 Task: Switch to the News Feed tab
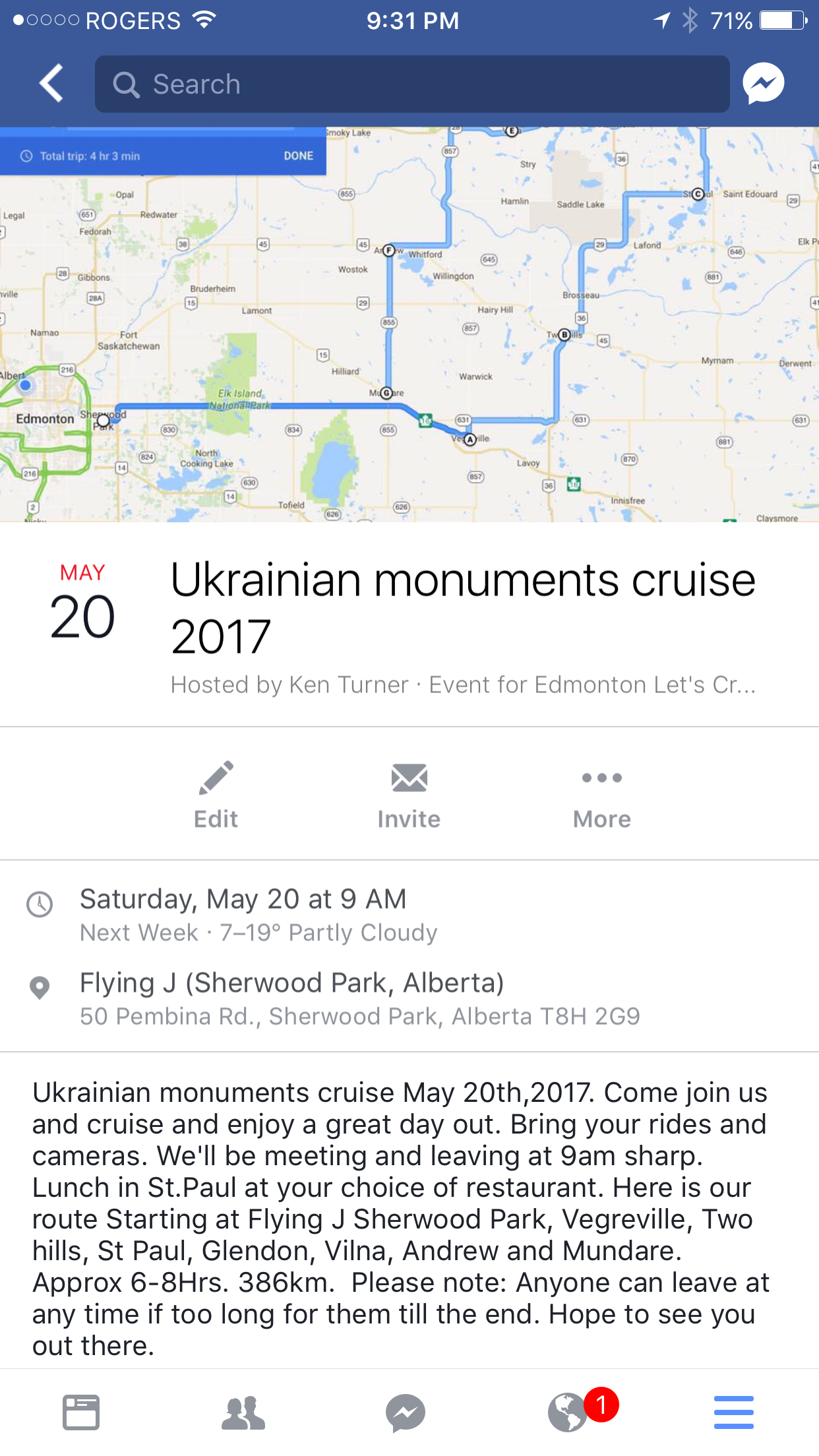(81, 1412)
